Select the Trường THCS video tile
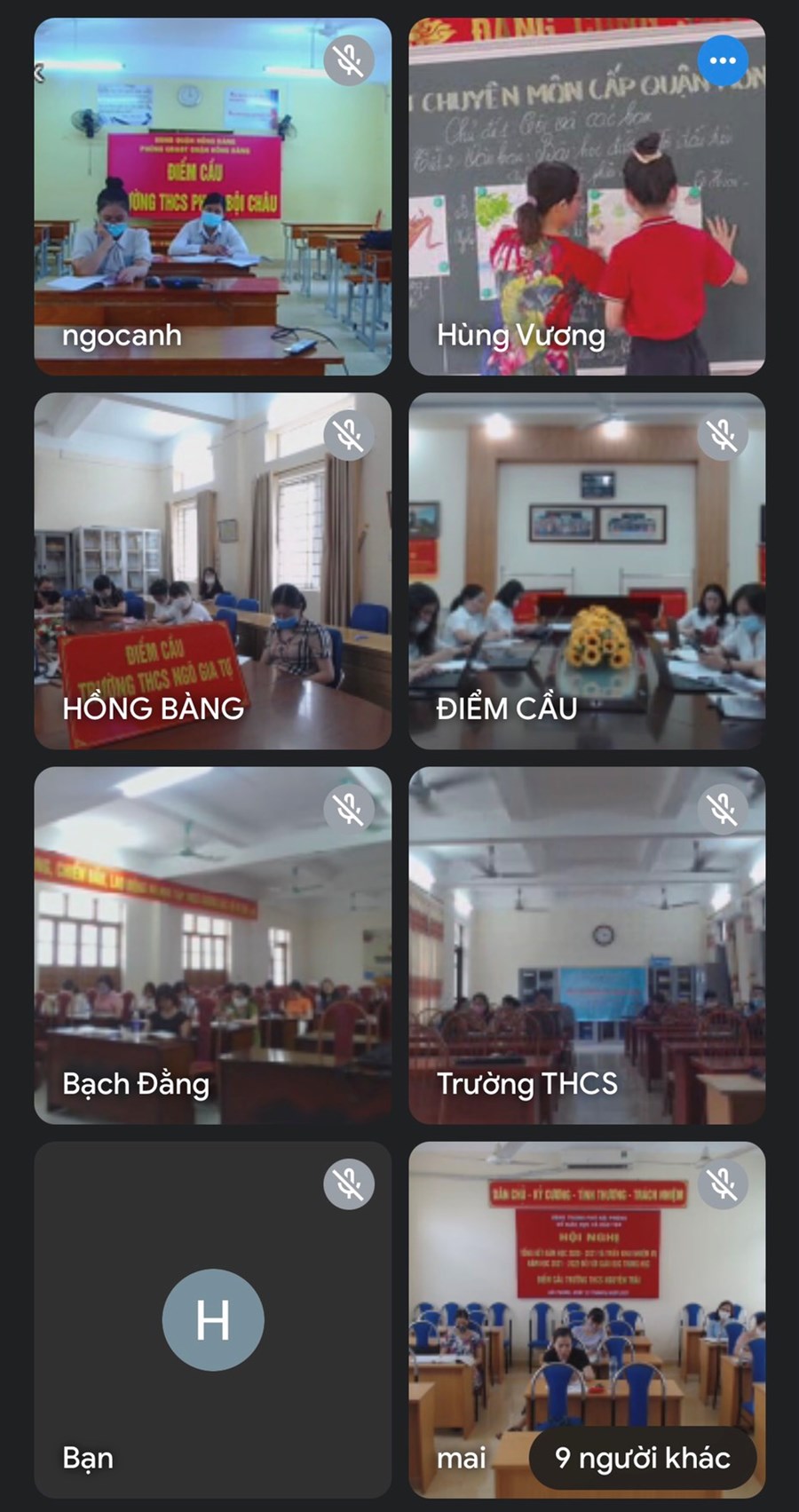Screen dimensions: 799x1512 (x=587, y=946)
